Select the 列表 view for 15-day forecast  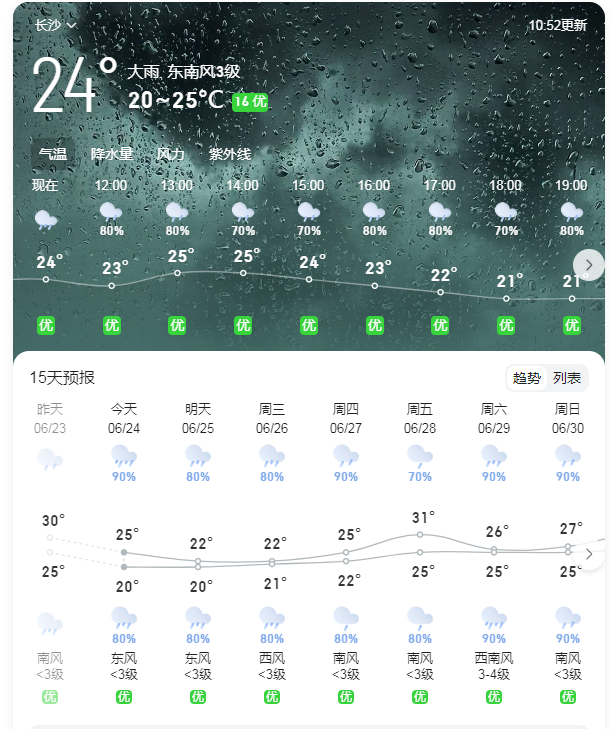point(567,378)
